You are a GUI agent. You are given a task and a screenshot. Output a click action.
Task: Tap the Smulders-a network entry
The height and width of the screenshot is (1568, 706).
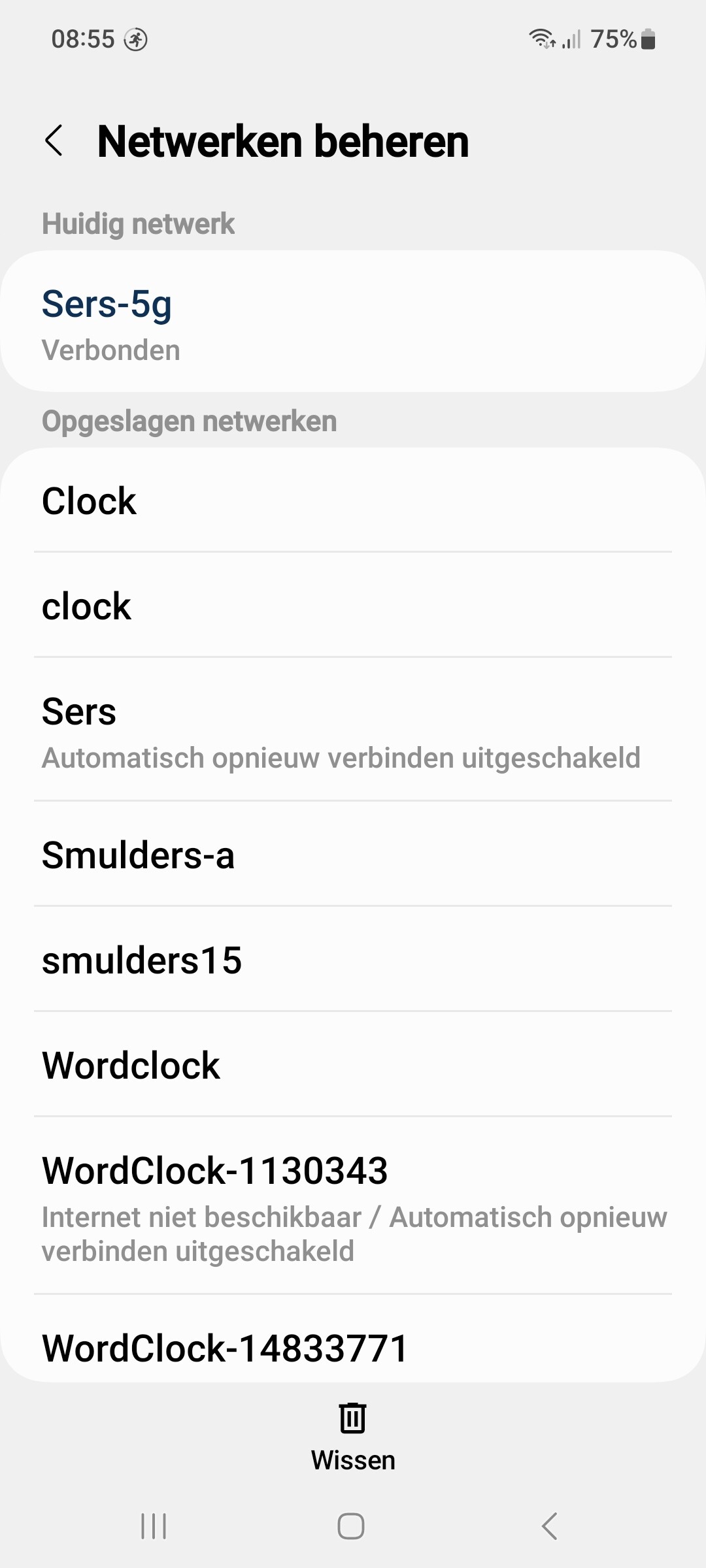(353, 854)
